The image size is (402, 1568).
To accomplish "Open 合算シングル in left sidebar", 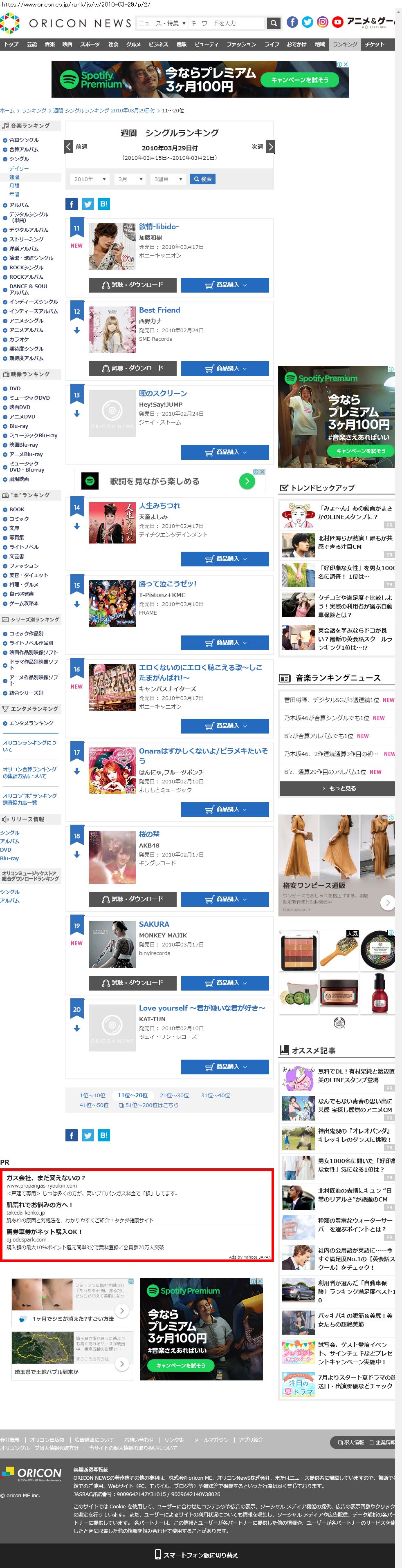I will click(x=24, y=140).
